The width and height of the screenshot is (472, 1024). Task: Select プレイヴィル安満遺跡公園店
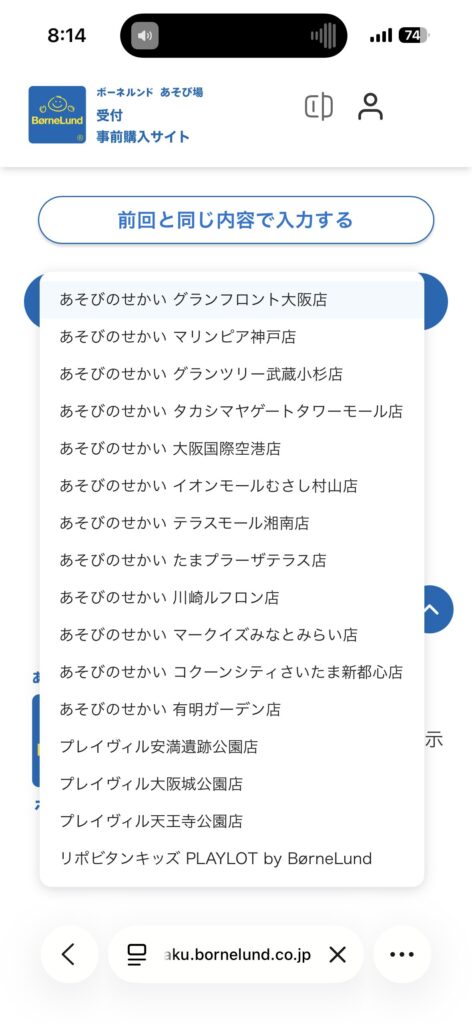click(x=232, y=746)
